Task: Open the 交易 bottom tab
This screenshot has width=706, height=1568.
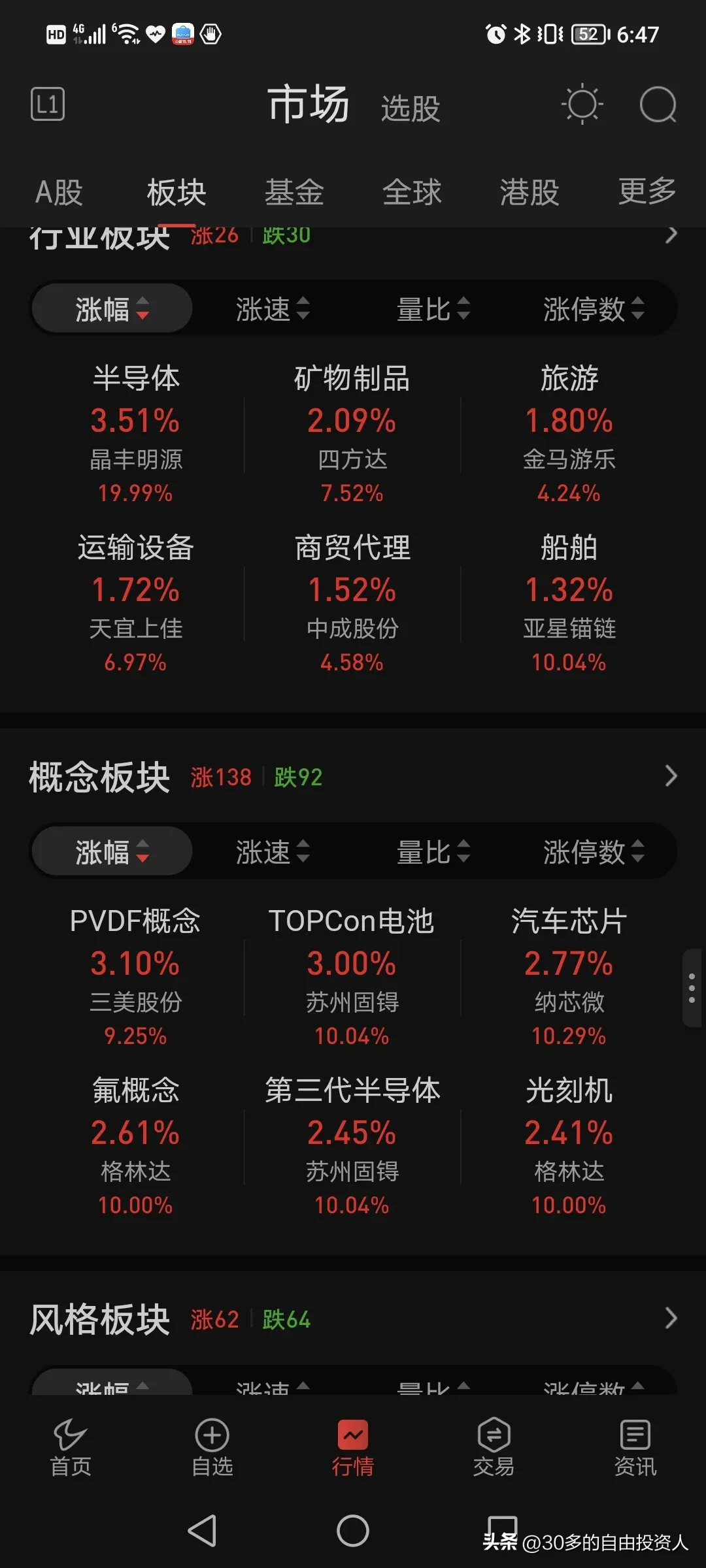Action: (494, 1448)
